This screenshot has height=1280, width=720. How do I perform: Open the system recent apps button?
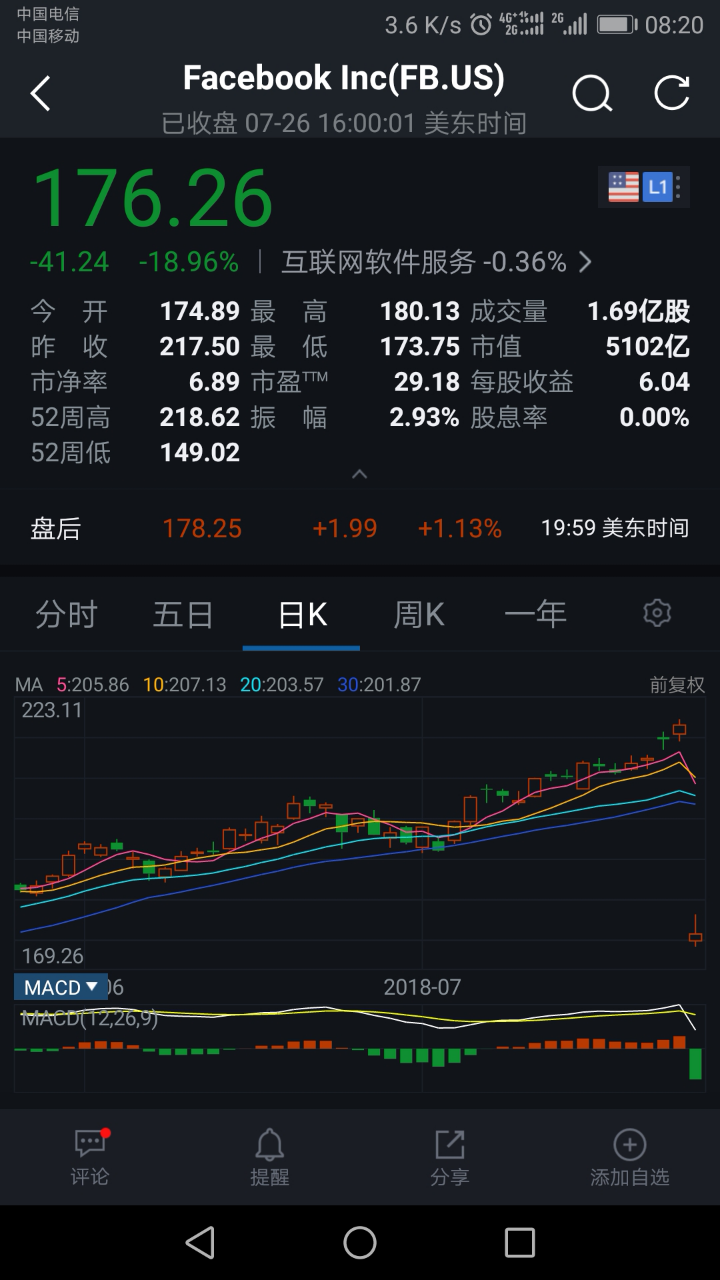(520, 1243)
